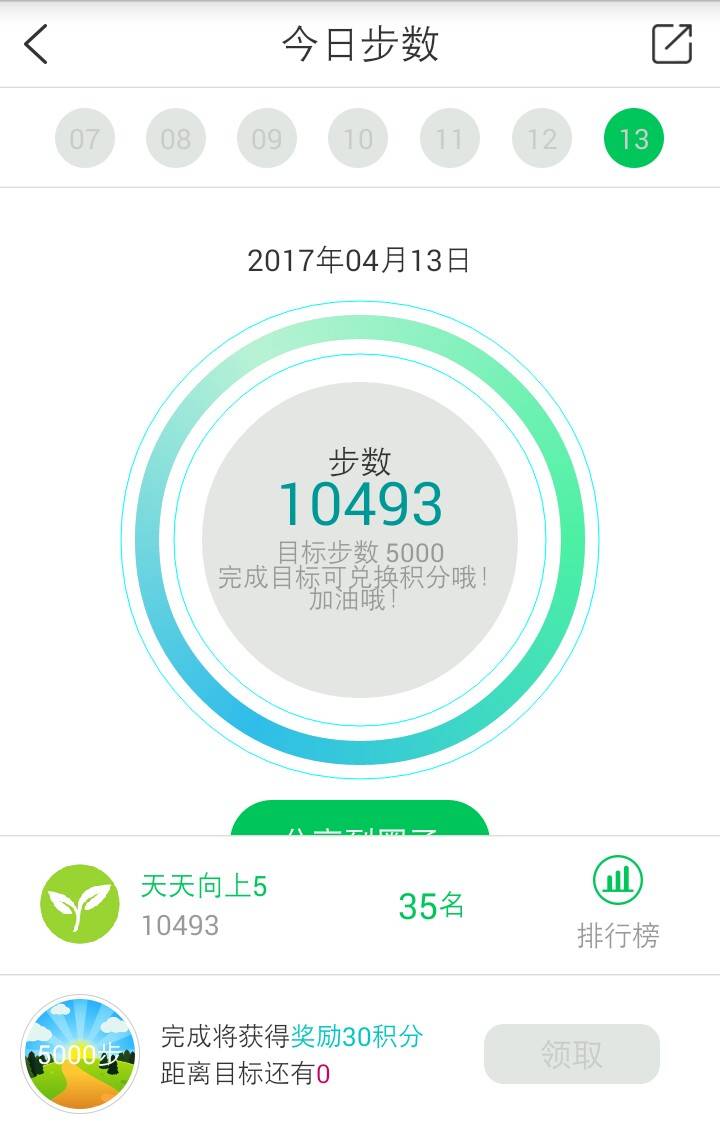Select day 07 in date strip
The width and height of the screenshot is (720, 1134).
click(85, 139)
